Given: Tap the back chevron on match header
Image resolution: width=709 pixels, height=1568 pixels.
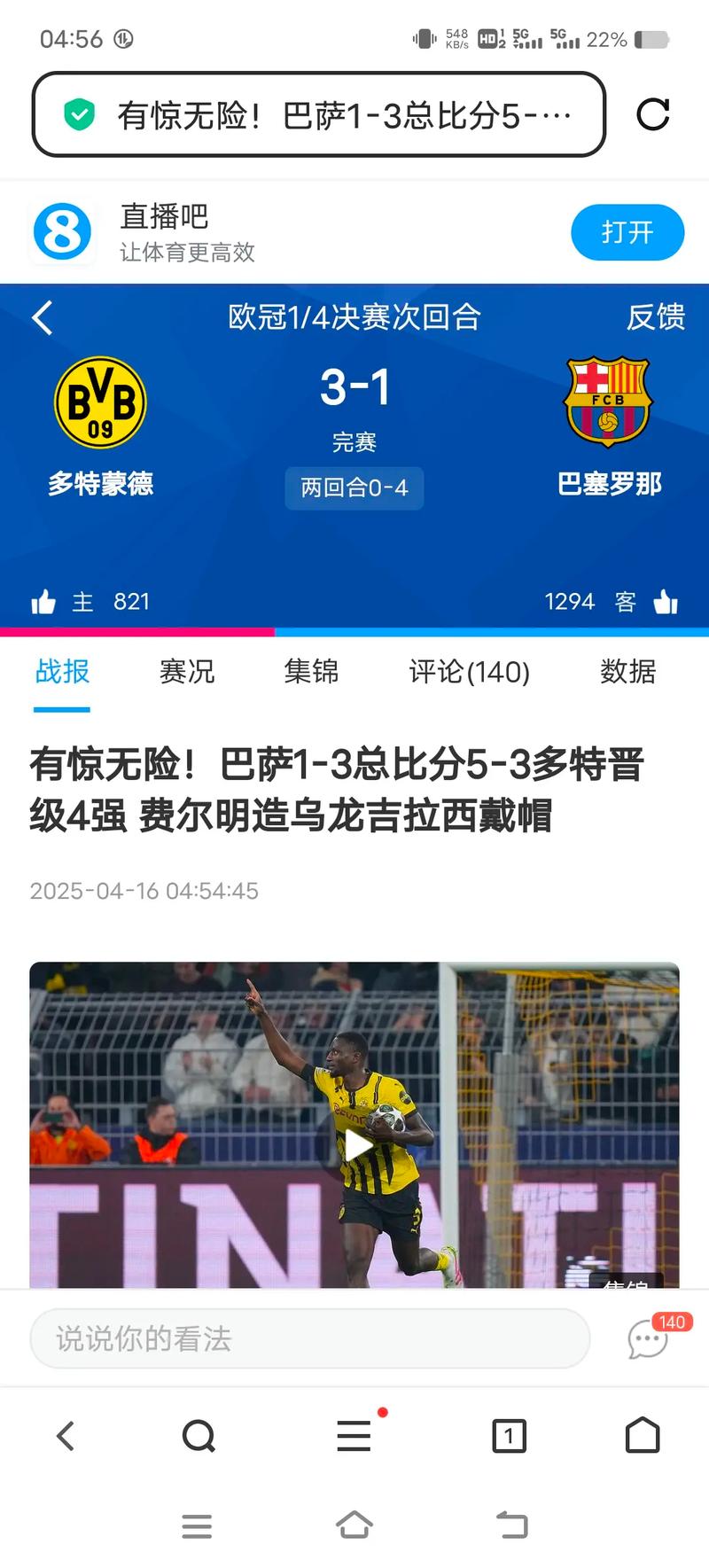Looking at the screenshot, I should [43, 318].
